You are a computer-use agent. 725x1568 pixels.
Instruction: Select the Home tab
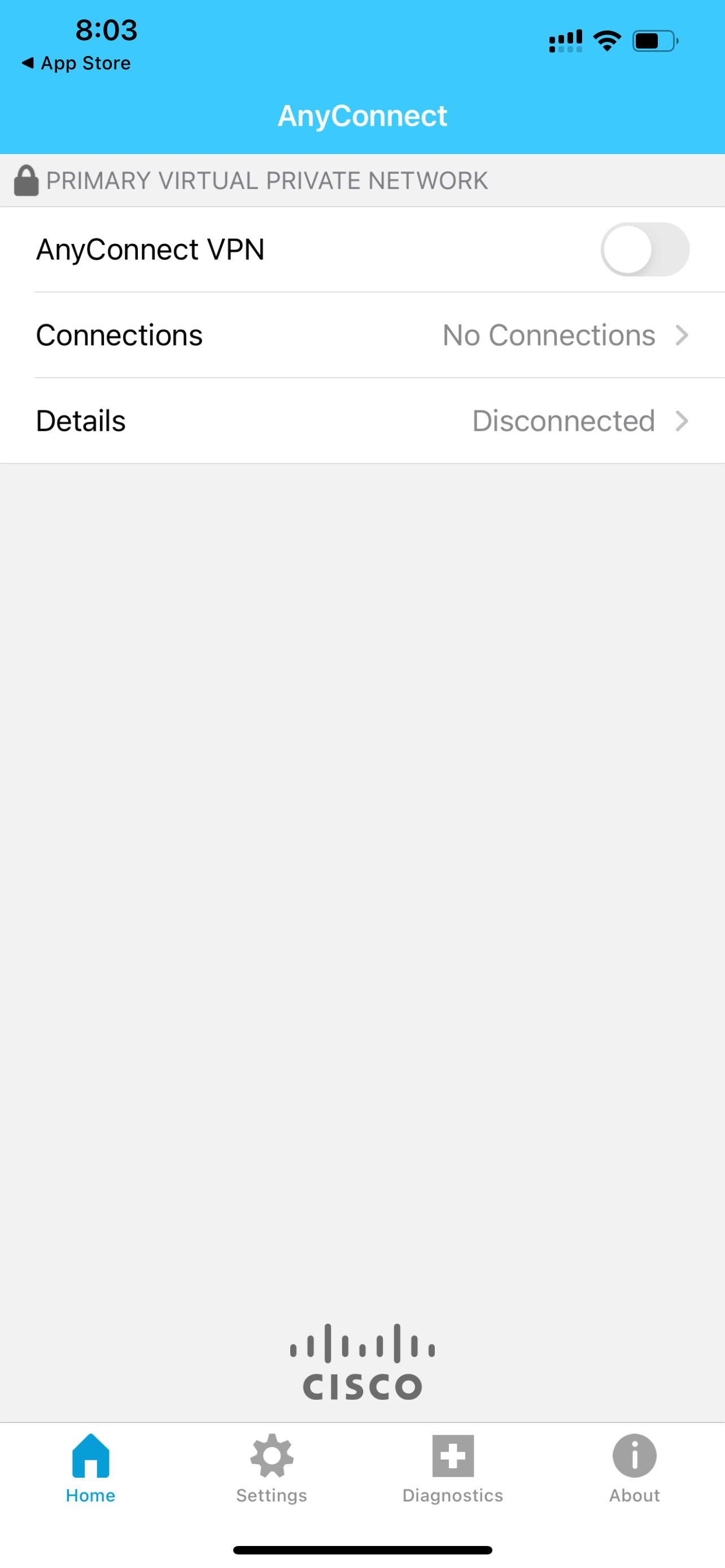click(91, 1468)
